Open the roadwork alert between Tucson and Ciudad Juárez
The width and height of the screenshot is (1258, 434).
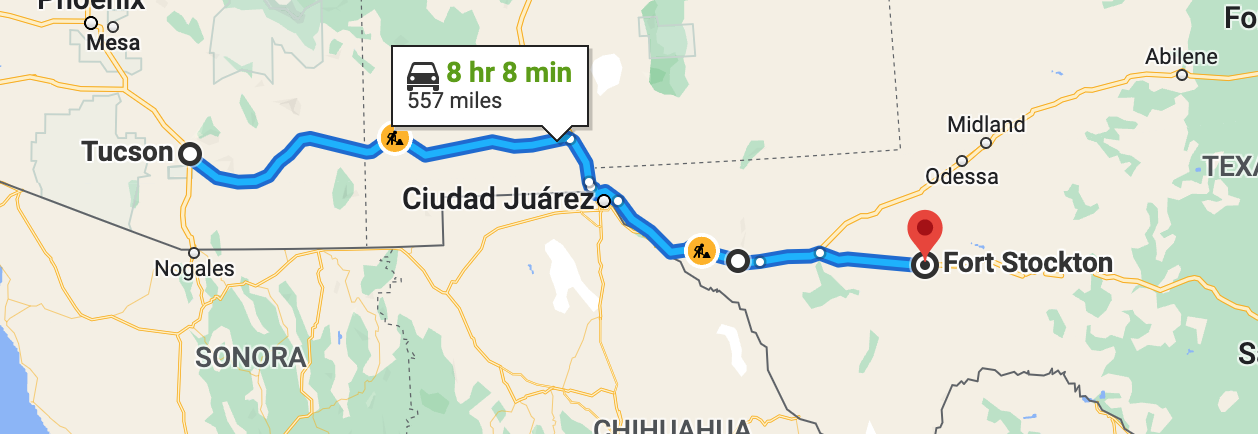394,138
